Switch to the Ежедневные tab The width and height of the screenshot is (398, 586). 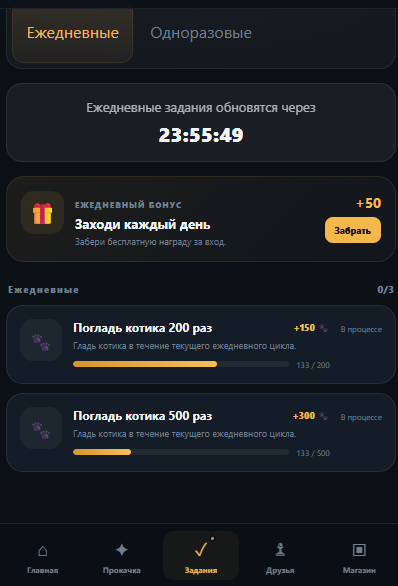(72, 34)
